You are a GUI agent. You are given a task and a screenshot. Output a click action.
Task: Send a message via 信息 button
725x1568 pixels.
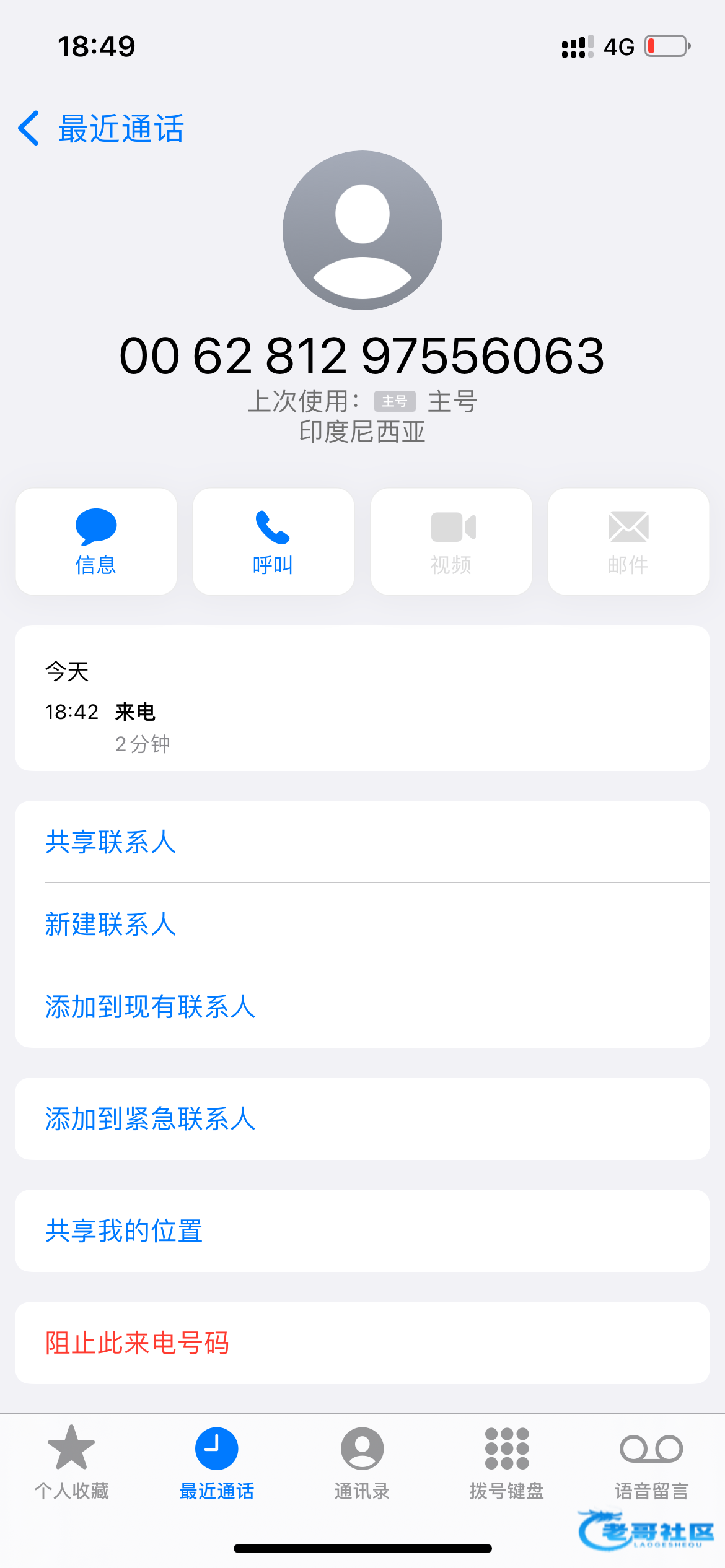pyautogui.click(x=96, y=541)
